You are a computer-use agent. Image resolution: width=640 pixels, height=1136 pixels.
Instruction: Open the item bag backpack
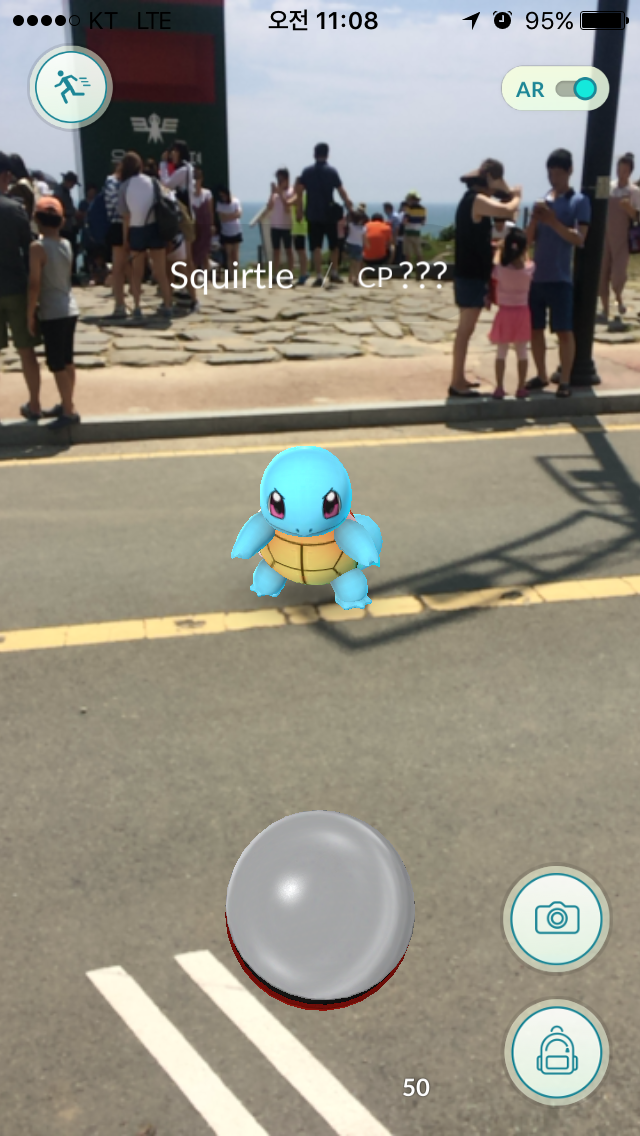click(557, 1052)
